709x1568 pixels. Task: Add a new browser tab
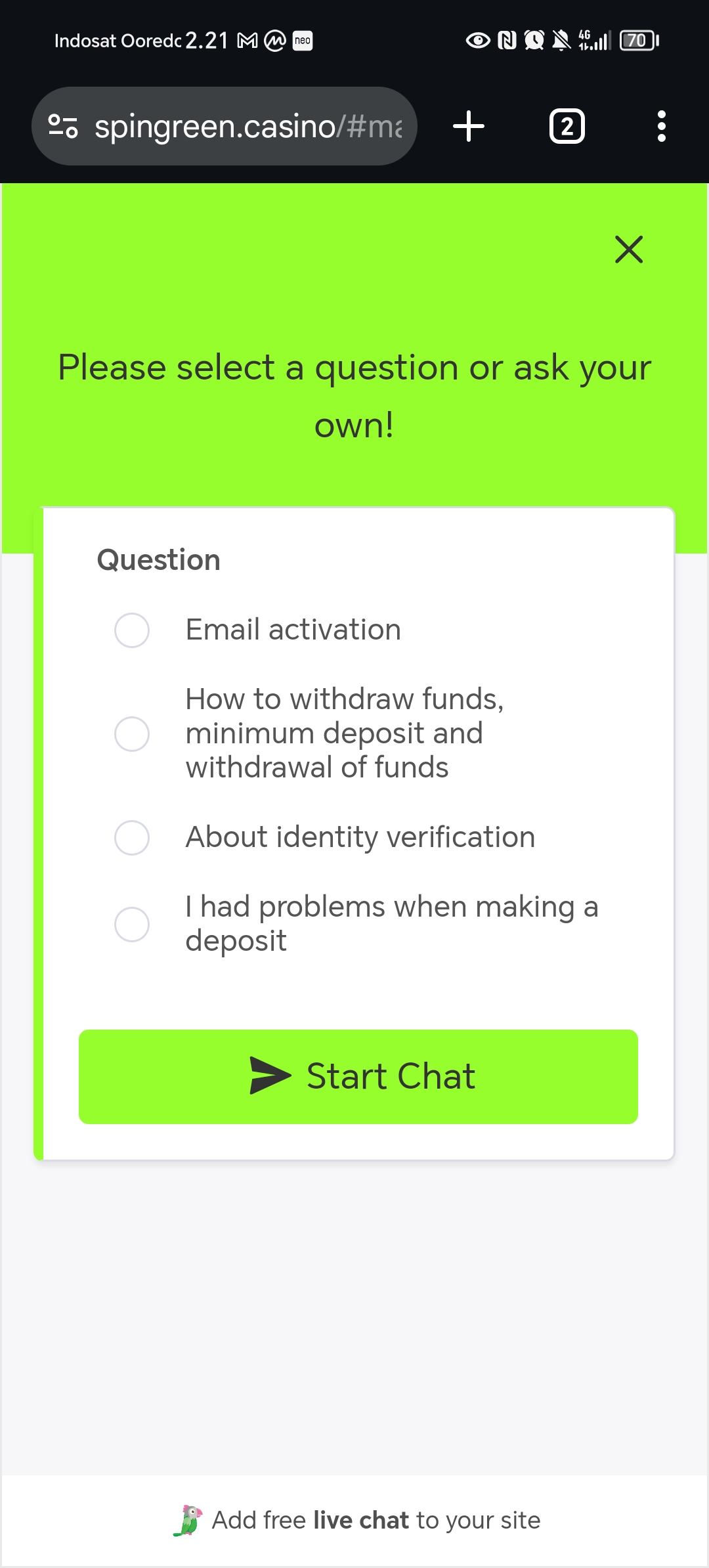coord(469,126)
